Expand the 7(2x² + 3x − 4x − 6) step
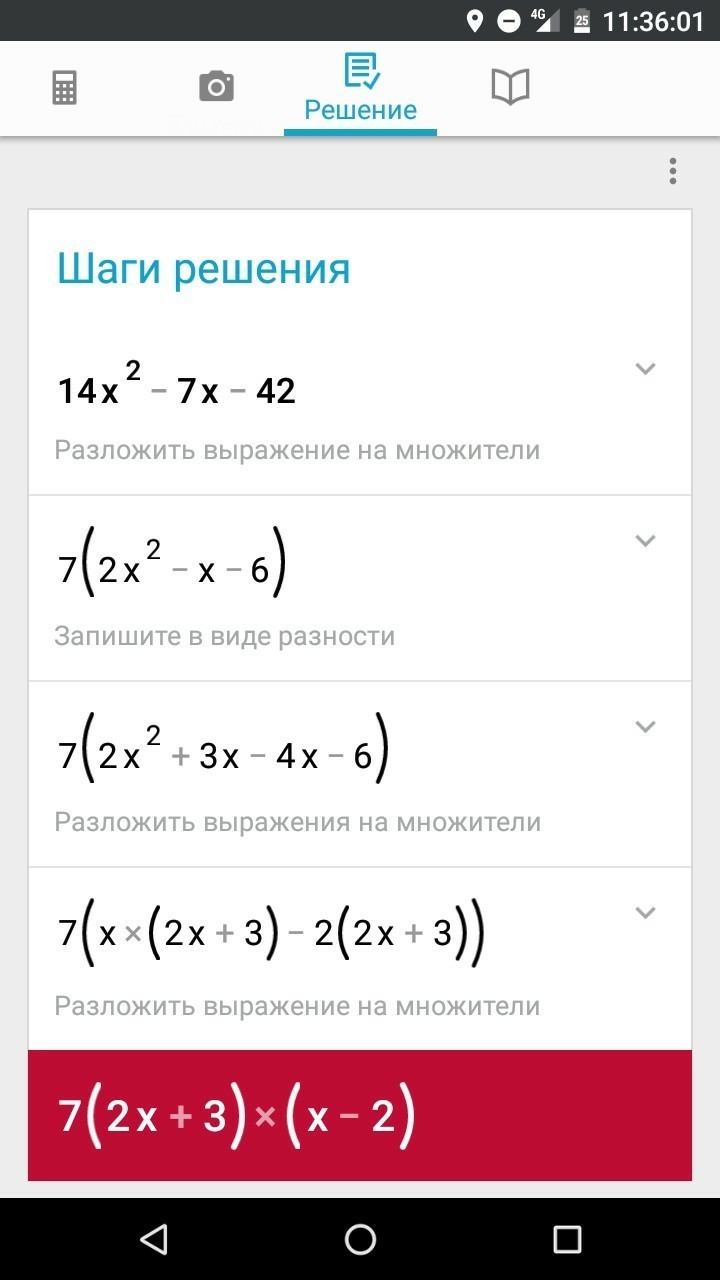The width and height of the screenshot is (720, 1280). click(645, 727)
